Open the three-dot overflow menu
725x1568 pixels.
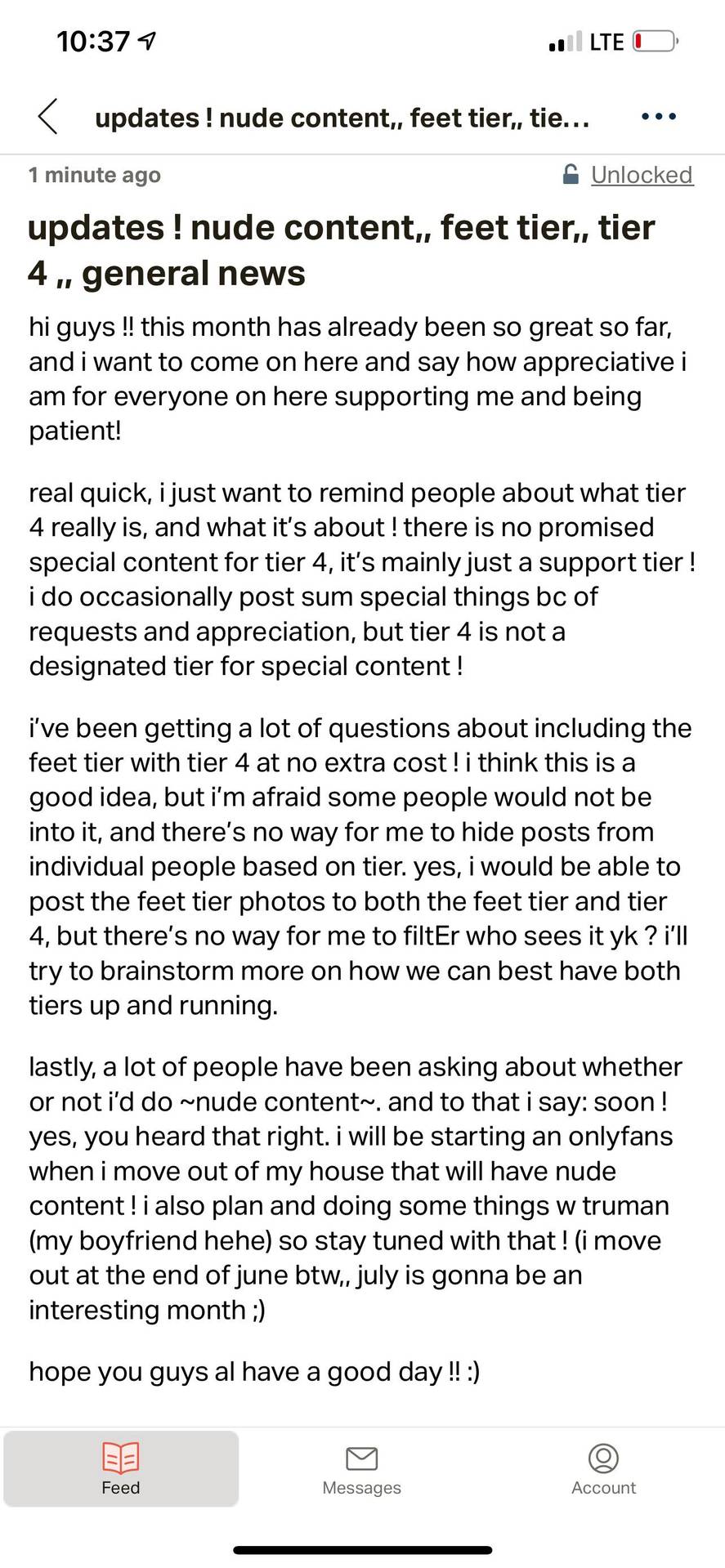coord(659,117)
